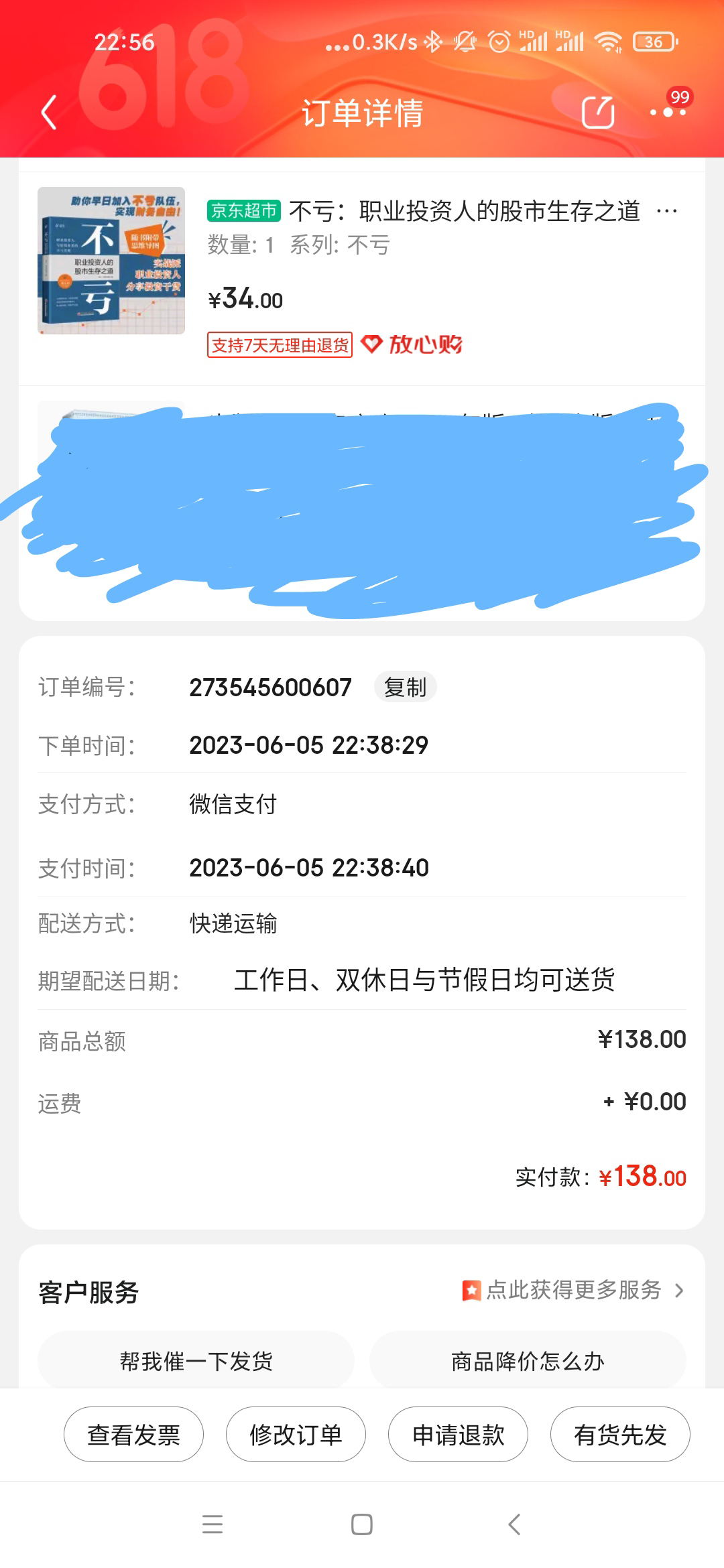Image resolution: width=724 pixels, height=1568 pixels.
Task: View the invoice via 查看发票
Action: [x=133, y=1435]
